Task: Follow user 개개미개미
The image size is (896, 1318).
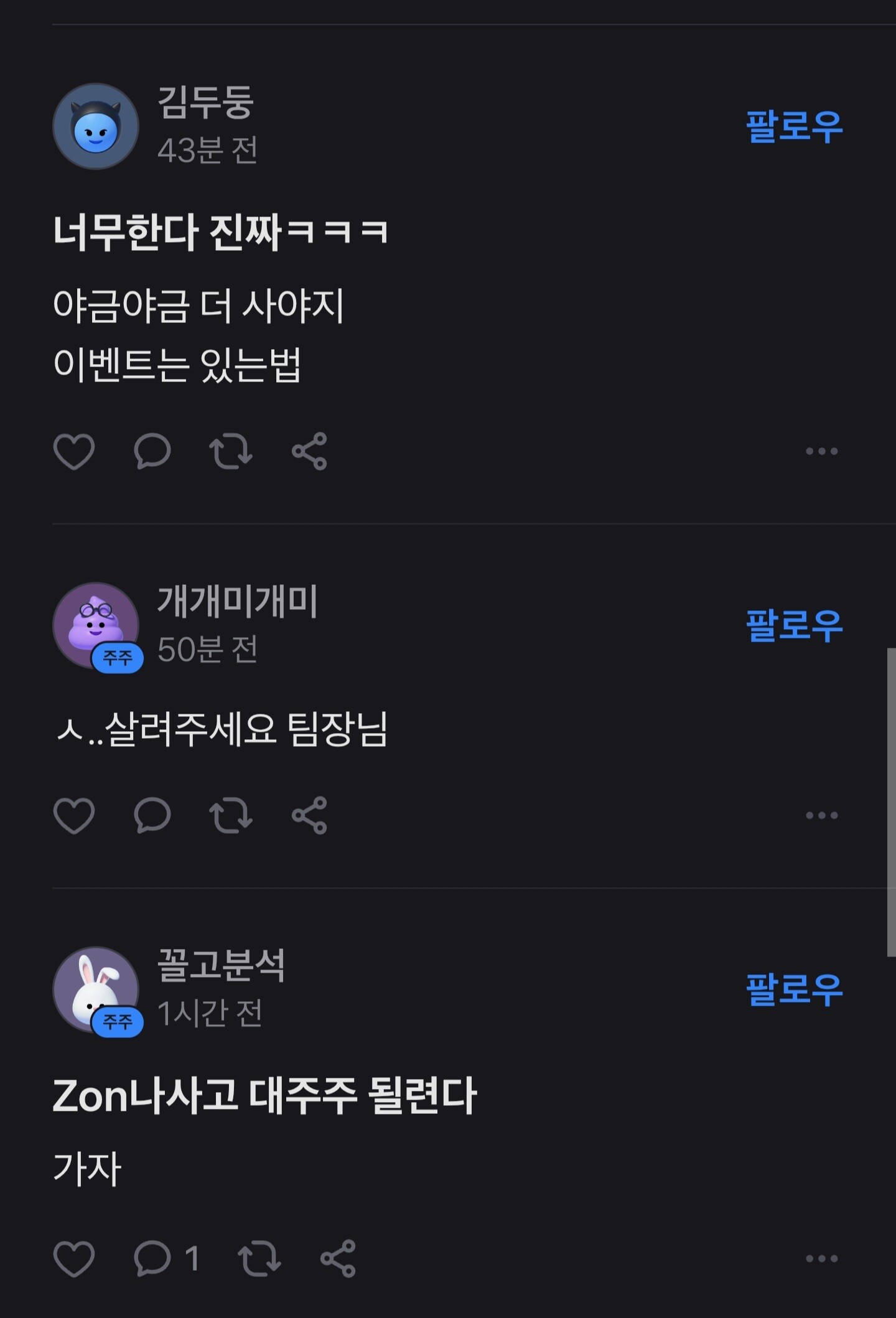Action: (x=793, y=625)
